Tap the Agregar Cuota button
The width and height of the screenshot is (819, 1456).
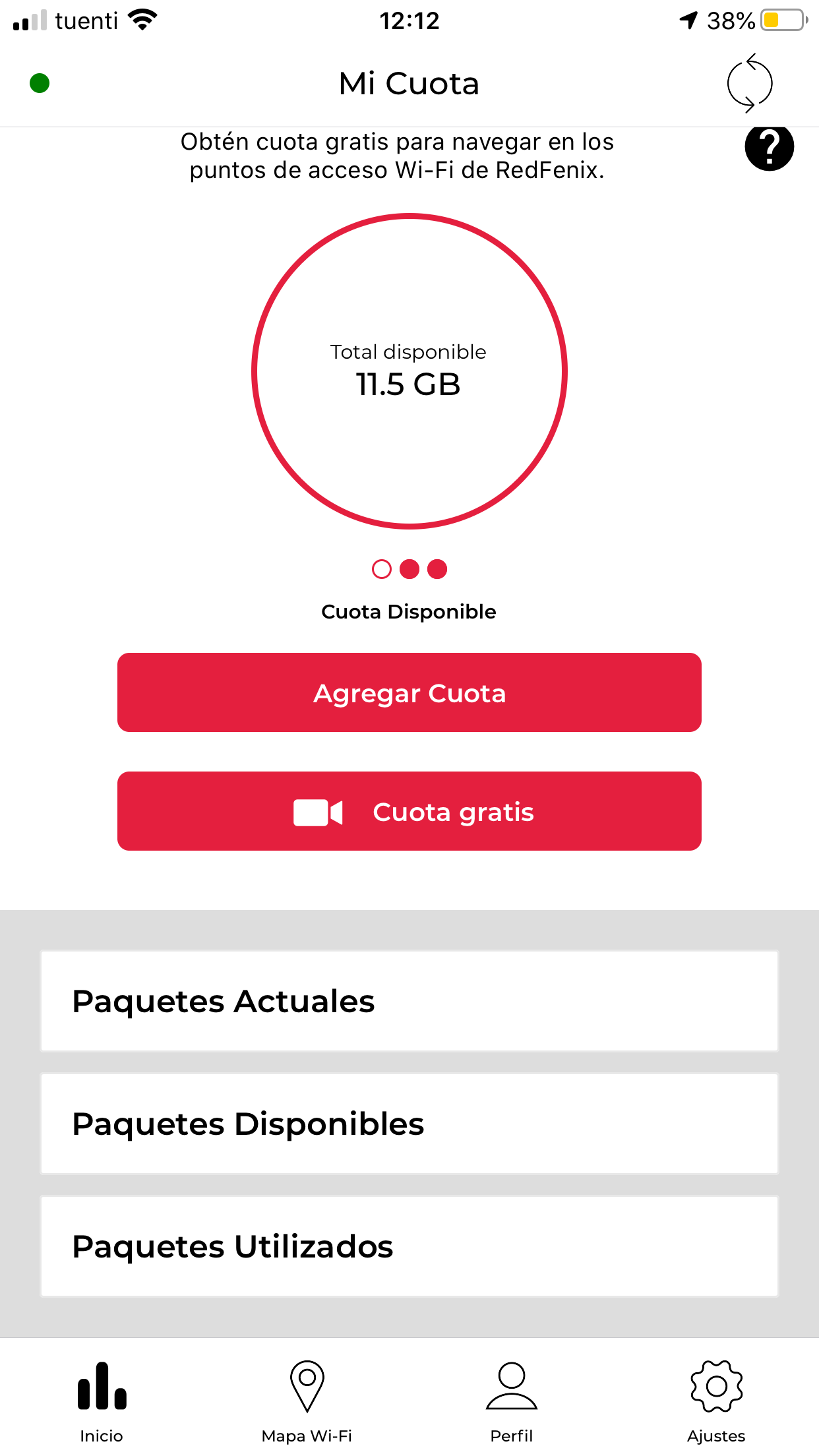pyautogui.click(x=409, y=692)
